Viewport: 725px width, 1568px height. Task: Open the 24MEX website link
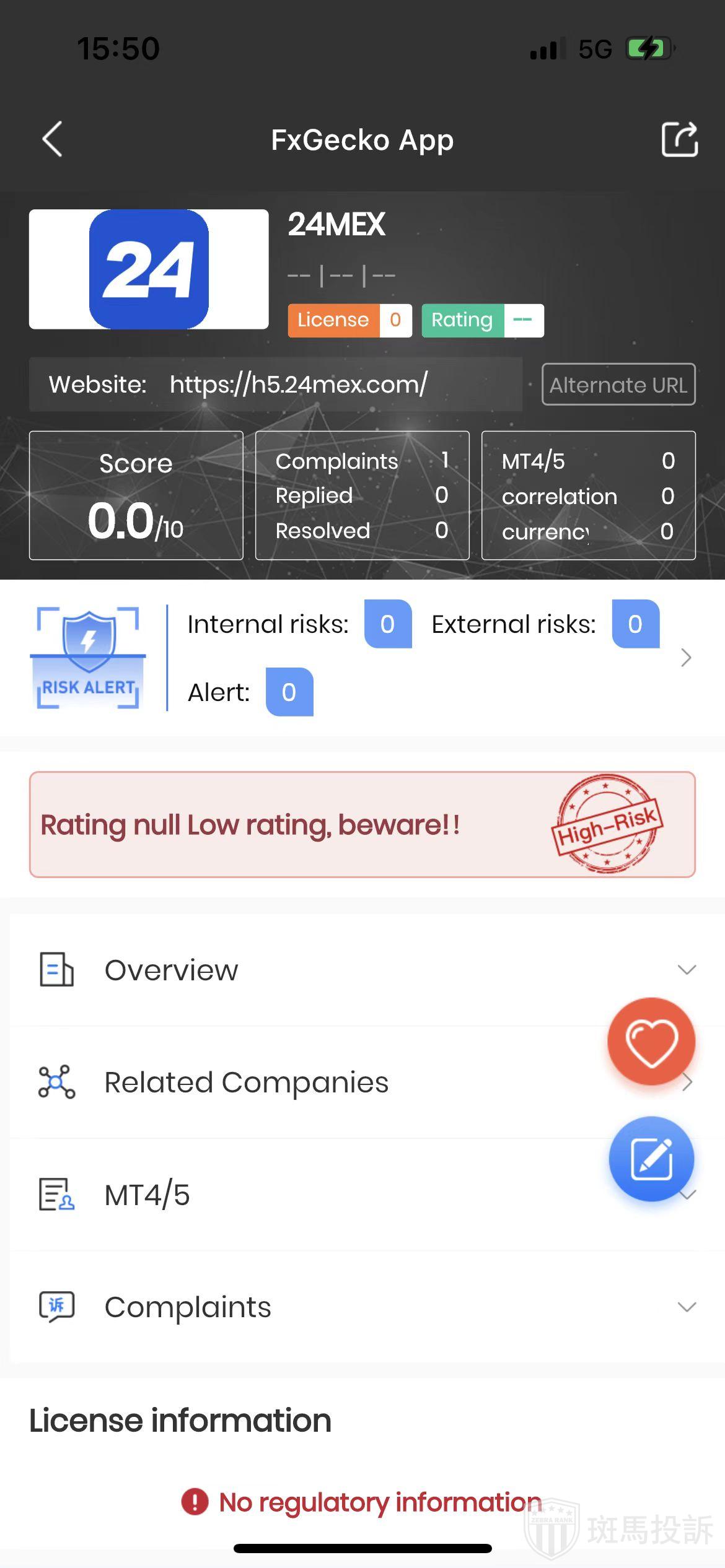click(x=298, y=385)
